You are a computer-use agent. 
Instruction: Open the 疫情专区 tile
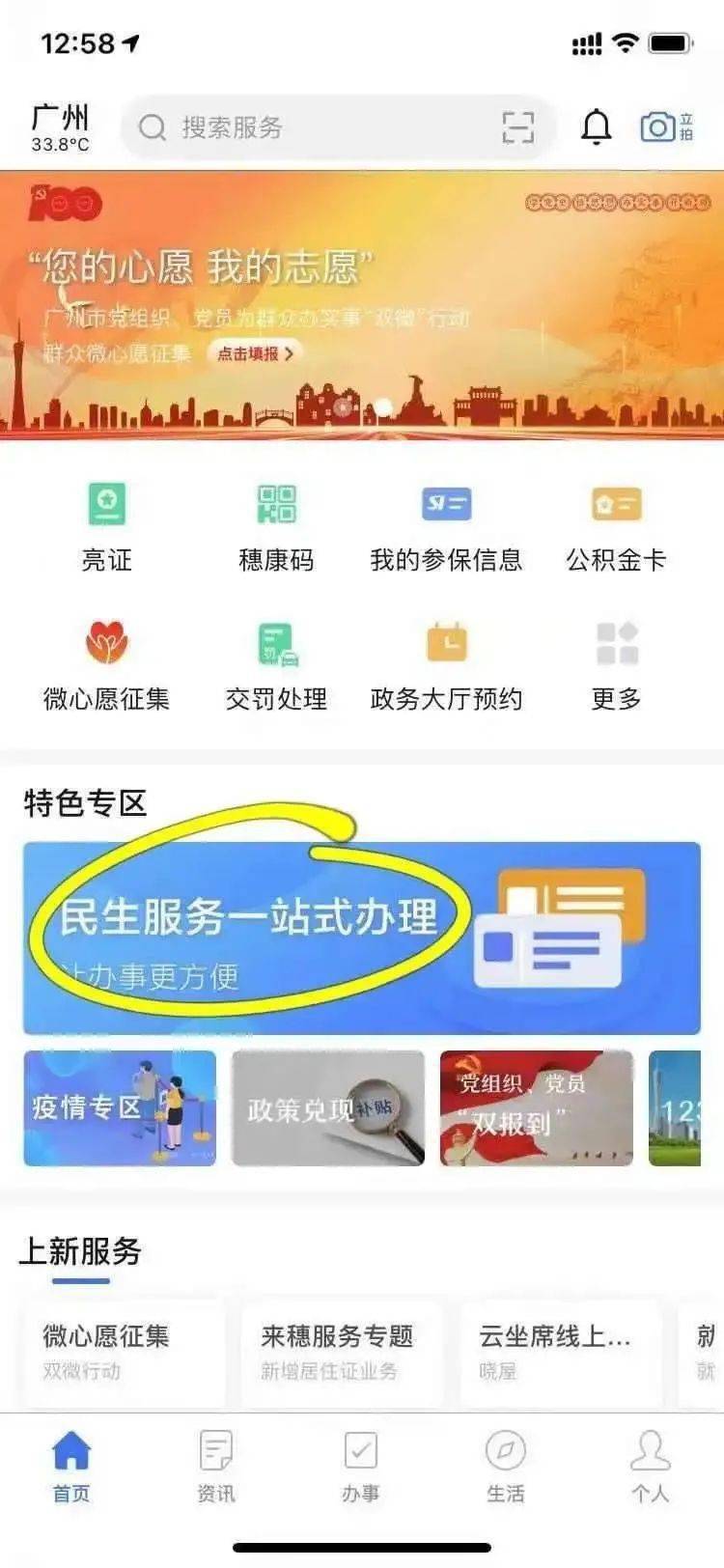pos(120,1107)
